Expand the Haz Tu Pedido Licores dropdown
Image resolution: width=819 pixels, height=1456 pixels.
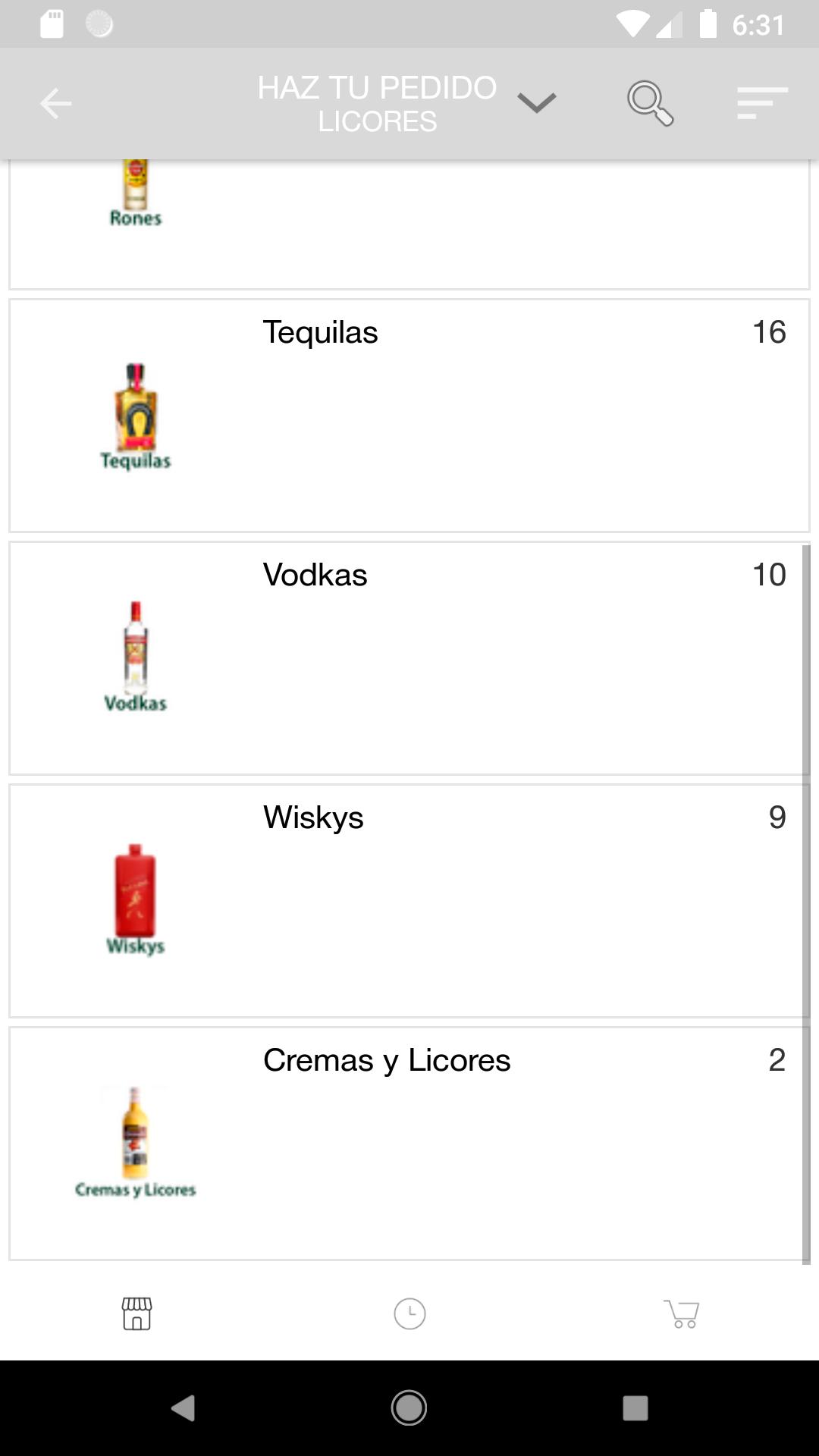click(536, 102)
